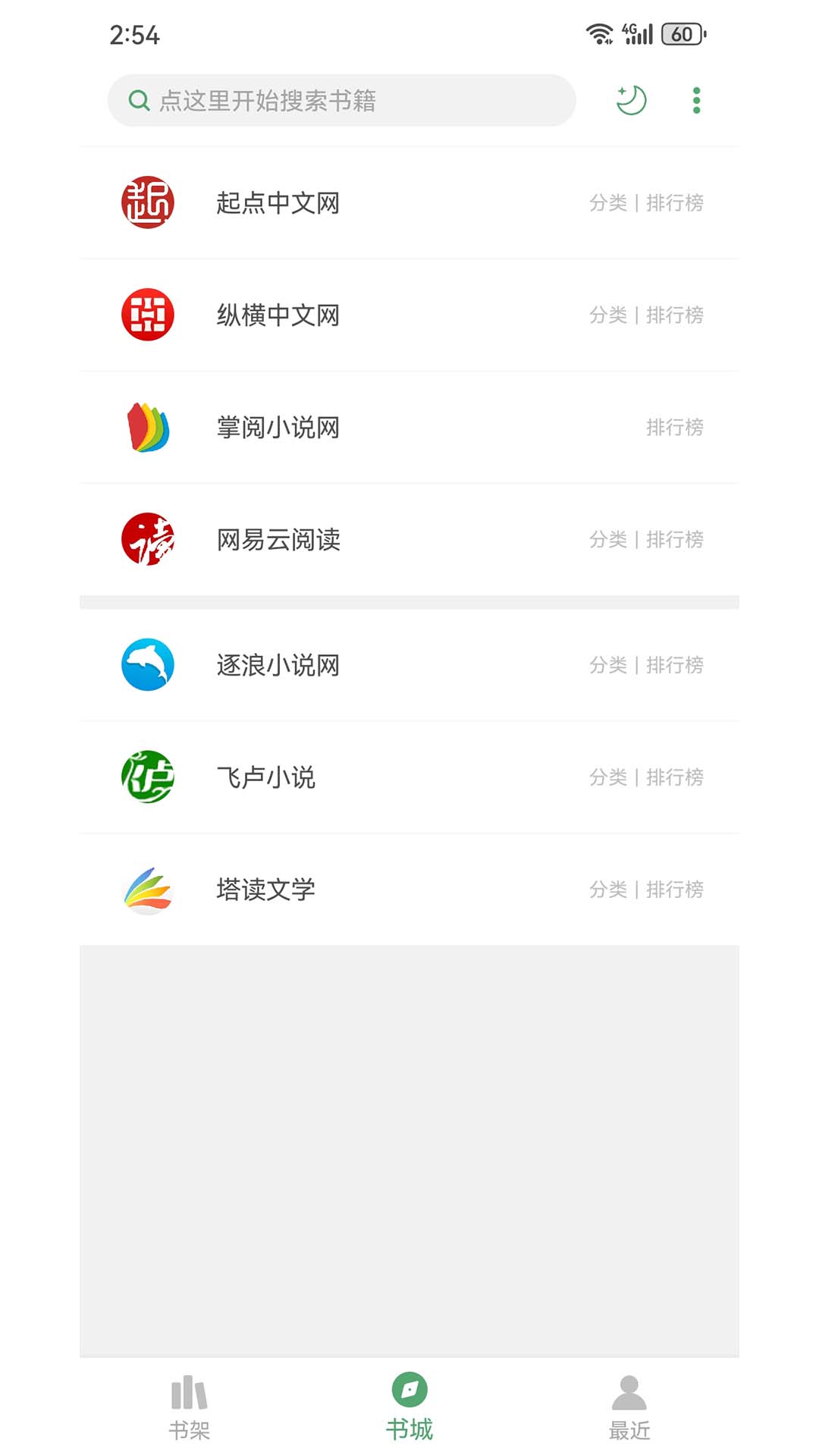819x1456 pixels.
Task: Select the 纵横中文网 red icon
Action: [147, 314]
